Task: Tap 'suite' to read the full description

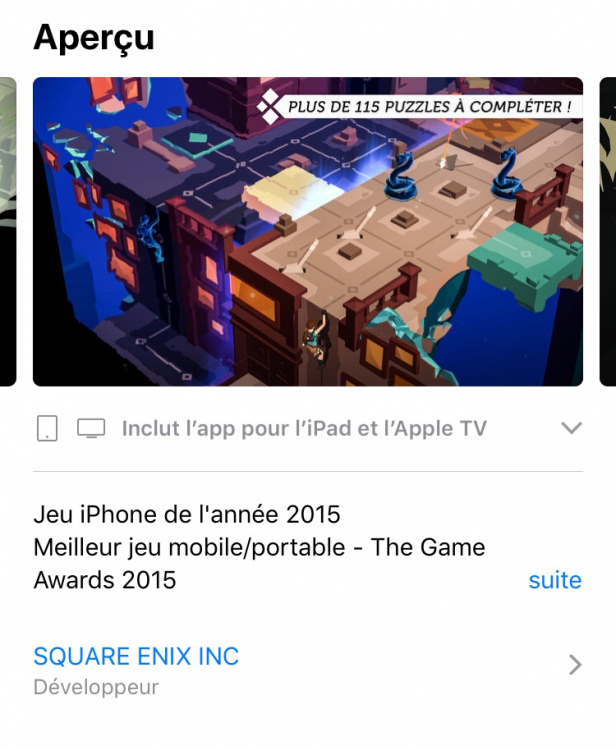Action: pos(555,580)
